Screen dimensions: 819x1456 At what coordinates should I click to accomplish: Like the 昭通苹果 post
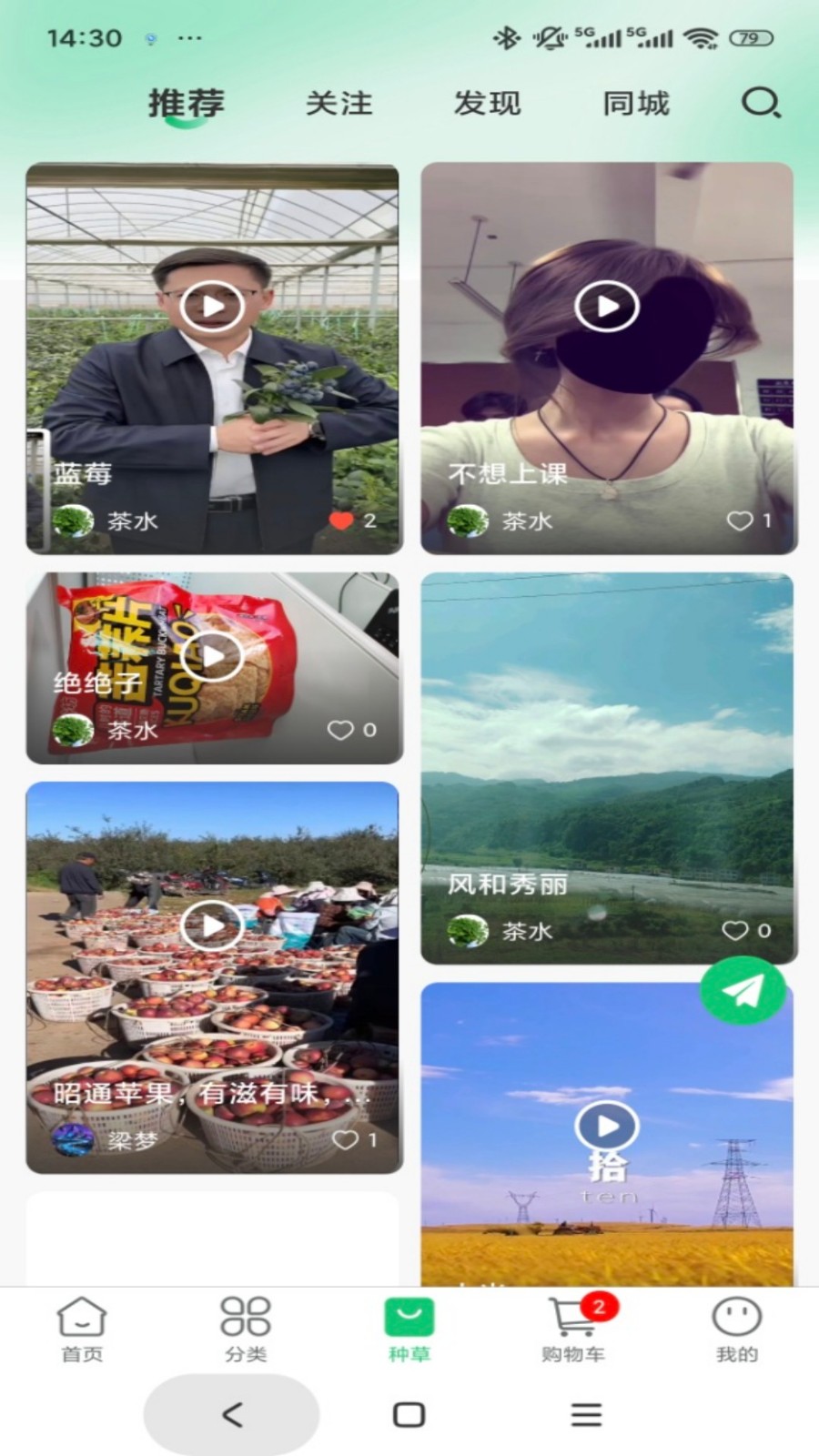345,1139
